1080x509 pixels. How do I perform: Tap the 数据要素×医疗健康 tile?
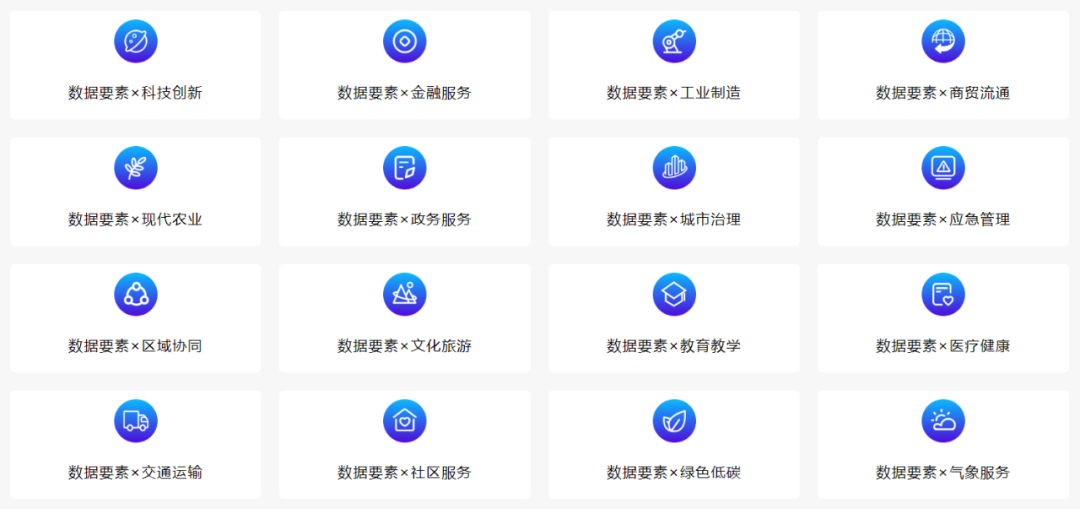(942, 318)
